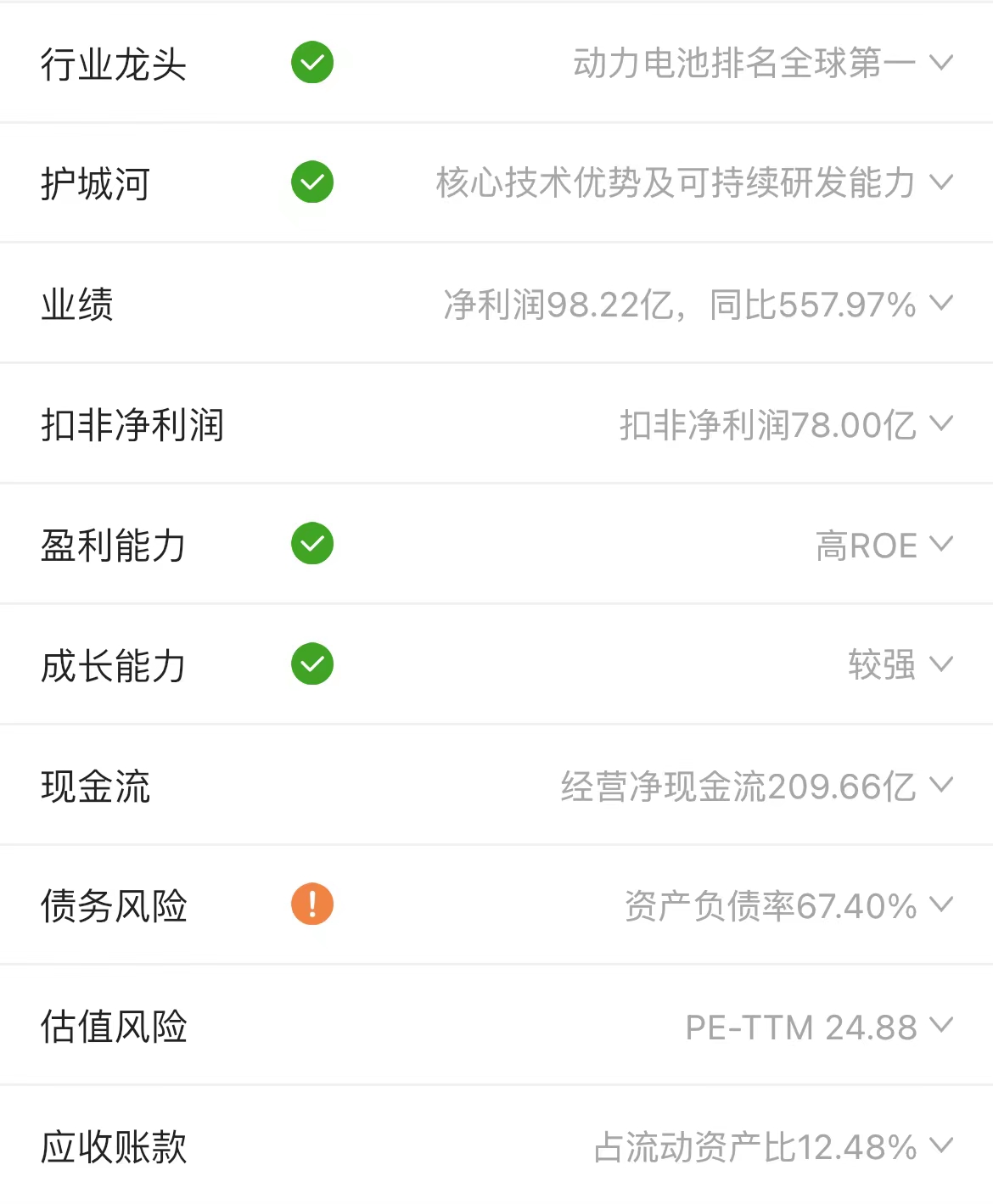Click the green check icon beside 行业龙头
This screenshot has width=993, height=1204.
pos(311,62)
